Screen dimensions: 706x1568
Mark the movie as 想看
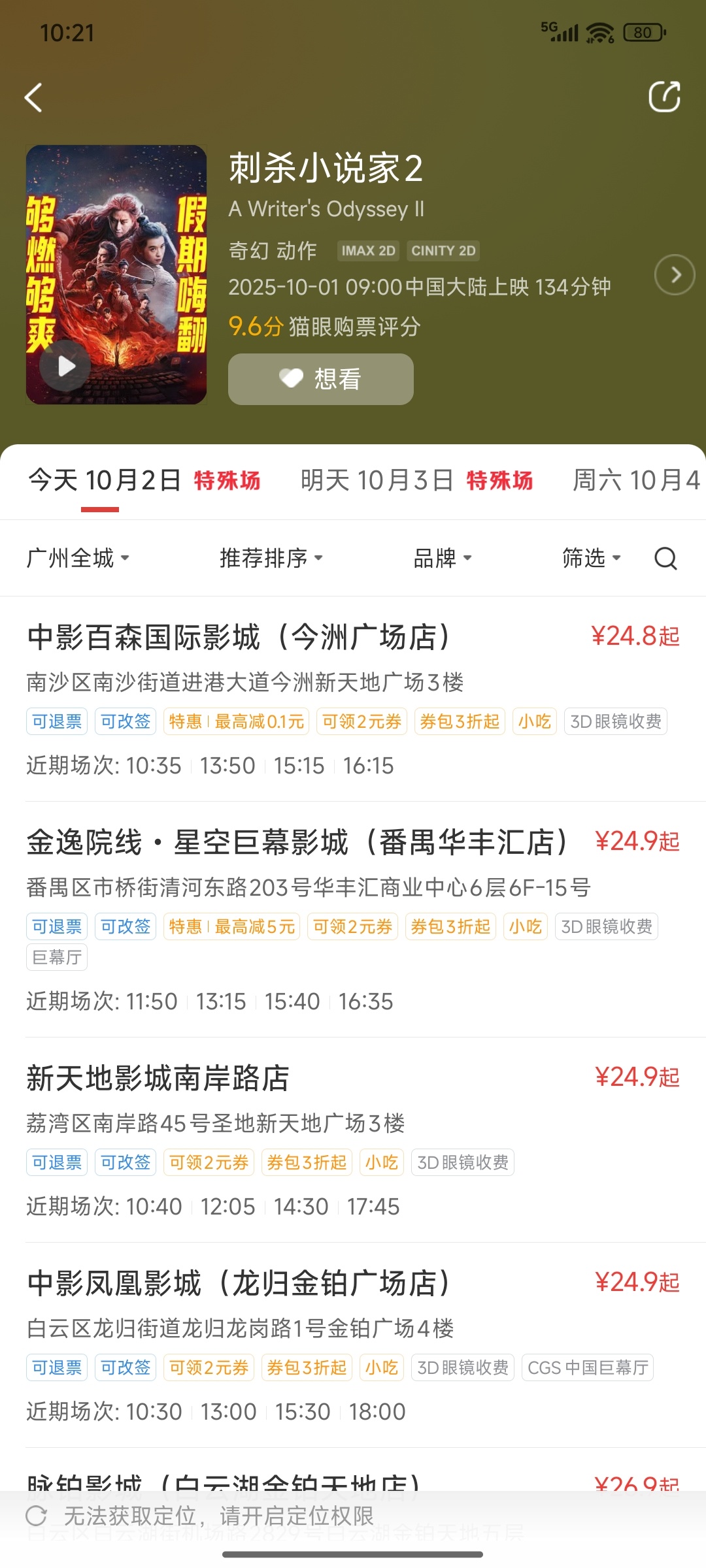click(320, 379)
